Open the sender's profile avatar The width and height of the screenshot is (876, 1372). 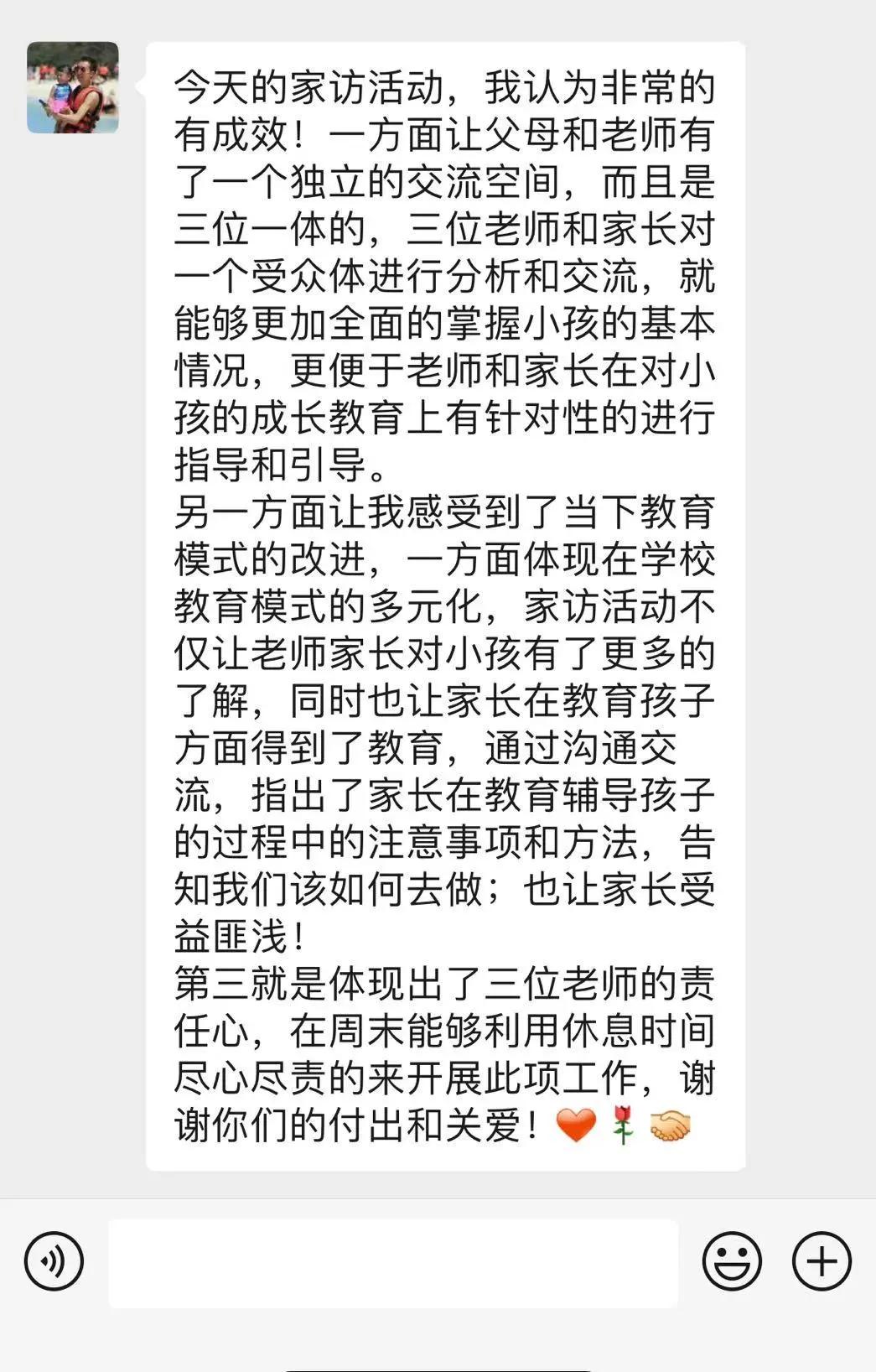pyautogui.click(x=73, y=88)
